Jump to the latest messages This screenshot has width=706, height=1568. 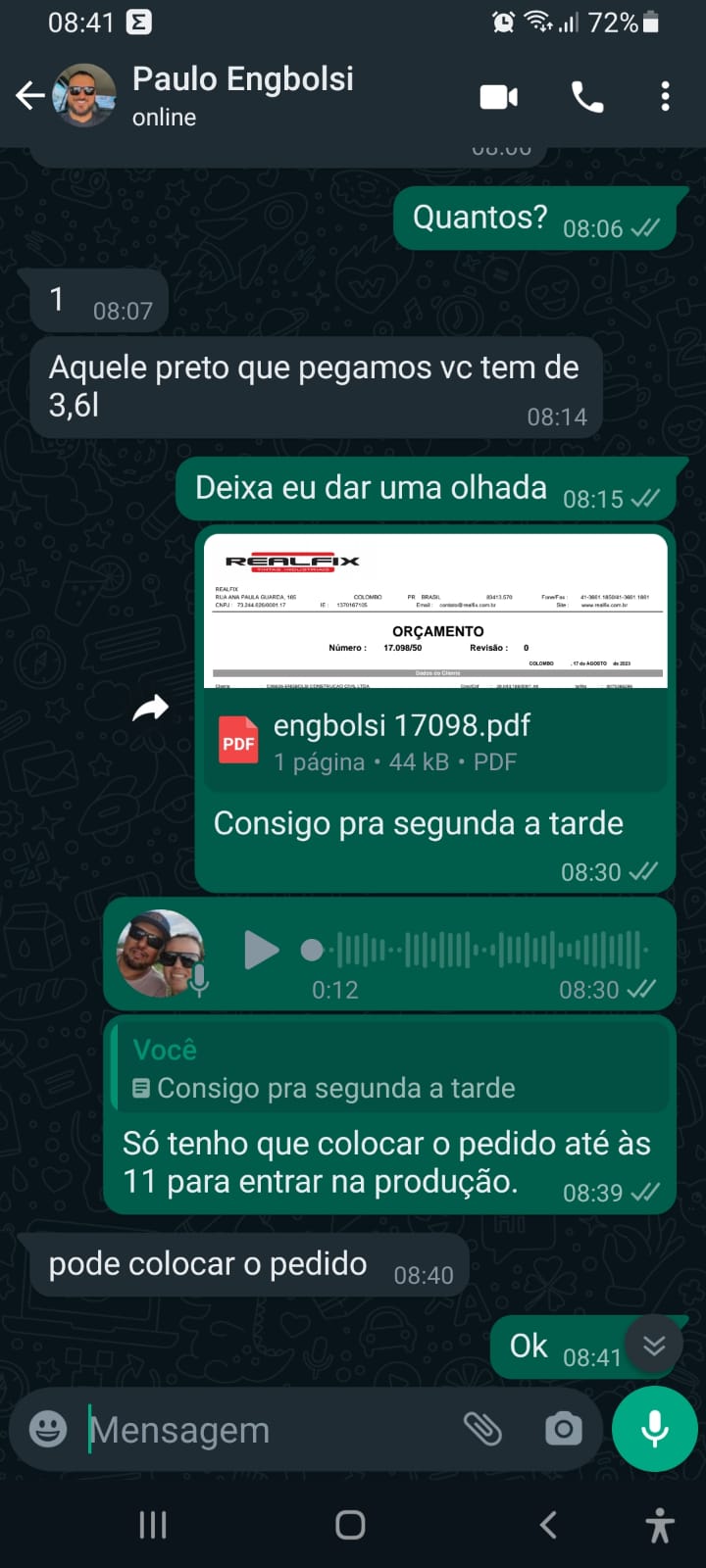click(654, 1346)
